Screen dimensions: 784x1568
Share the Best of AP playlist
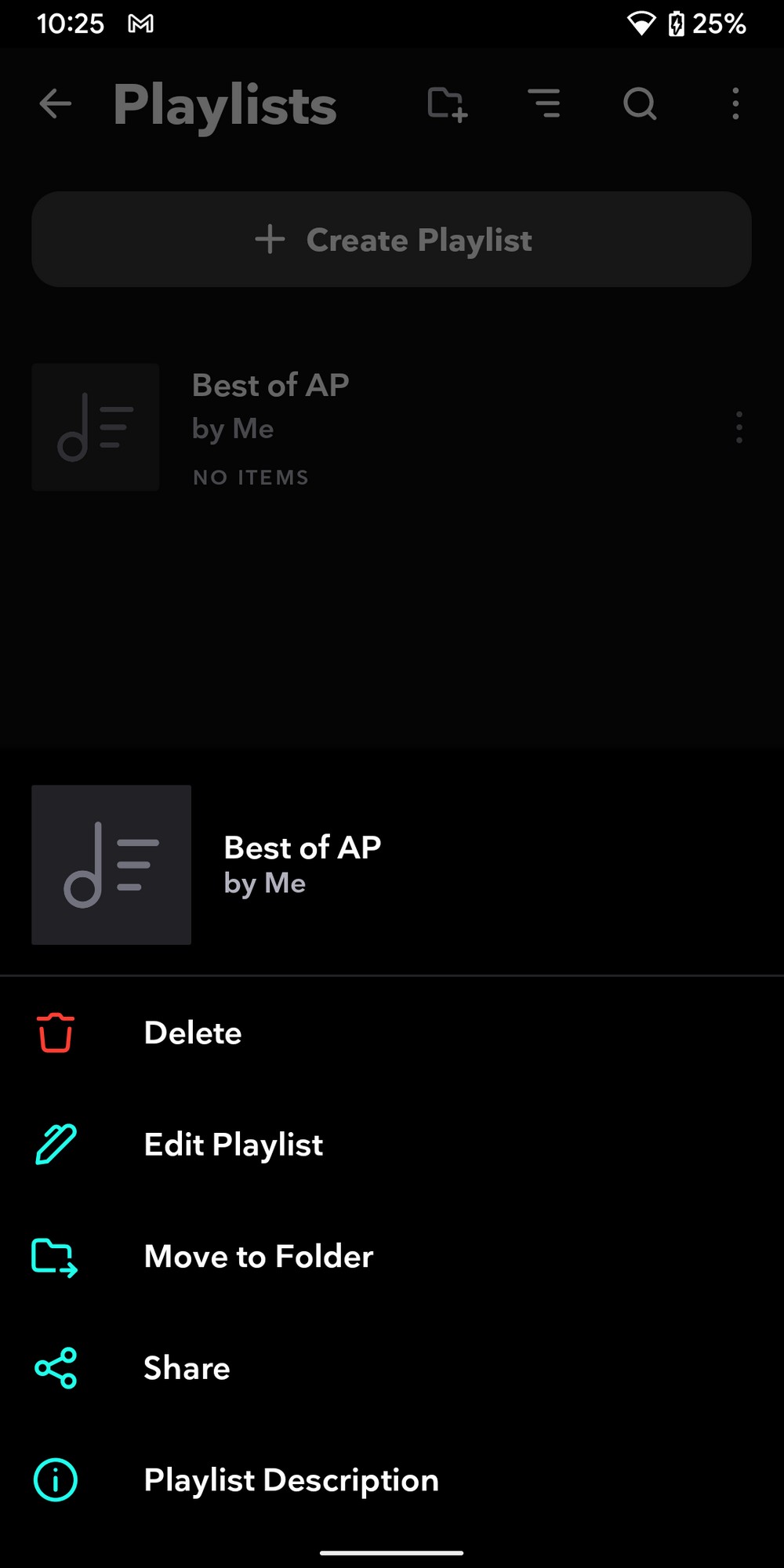tap(392, 1368)
